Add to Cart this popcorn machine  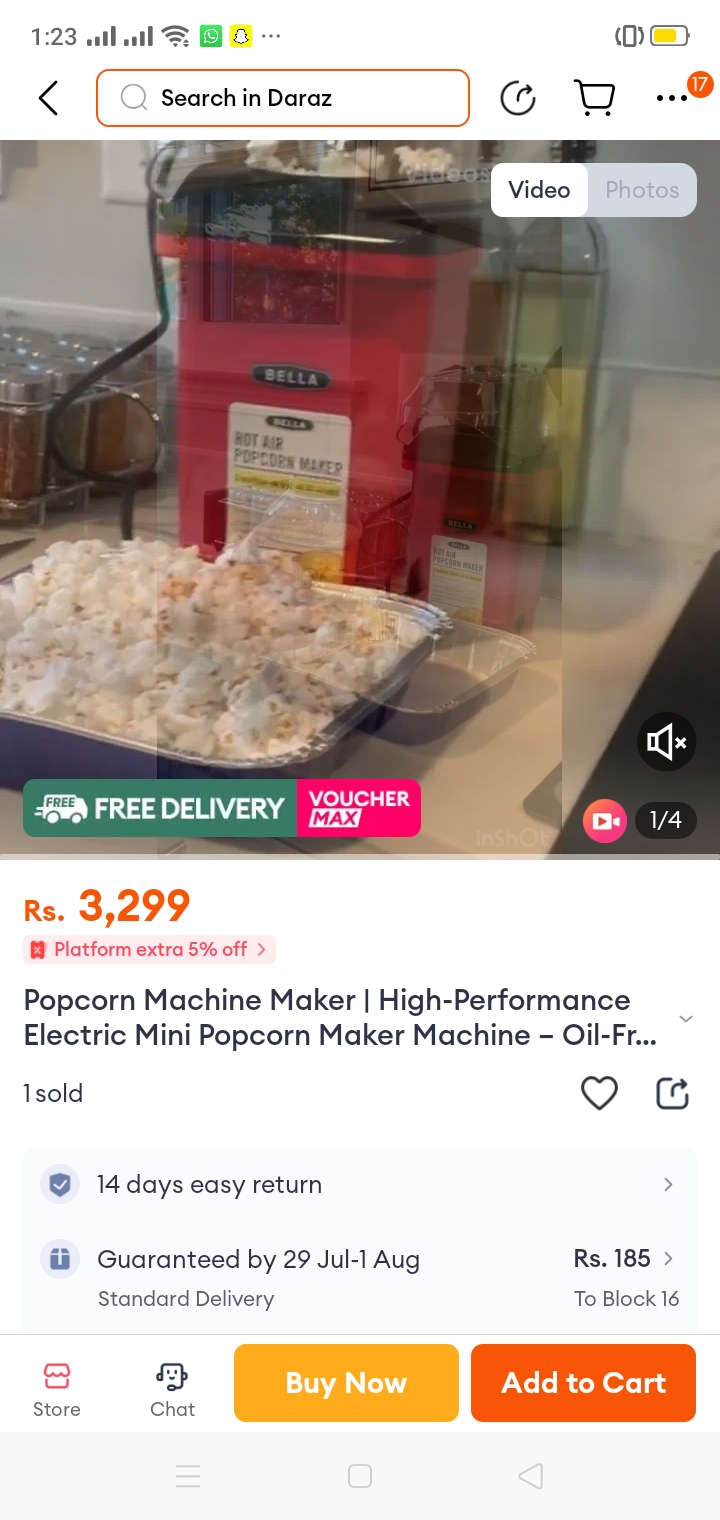583,1383
